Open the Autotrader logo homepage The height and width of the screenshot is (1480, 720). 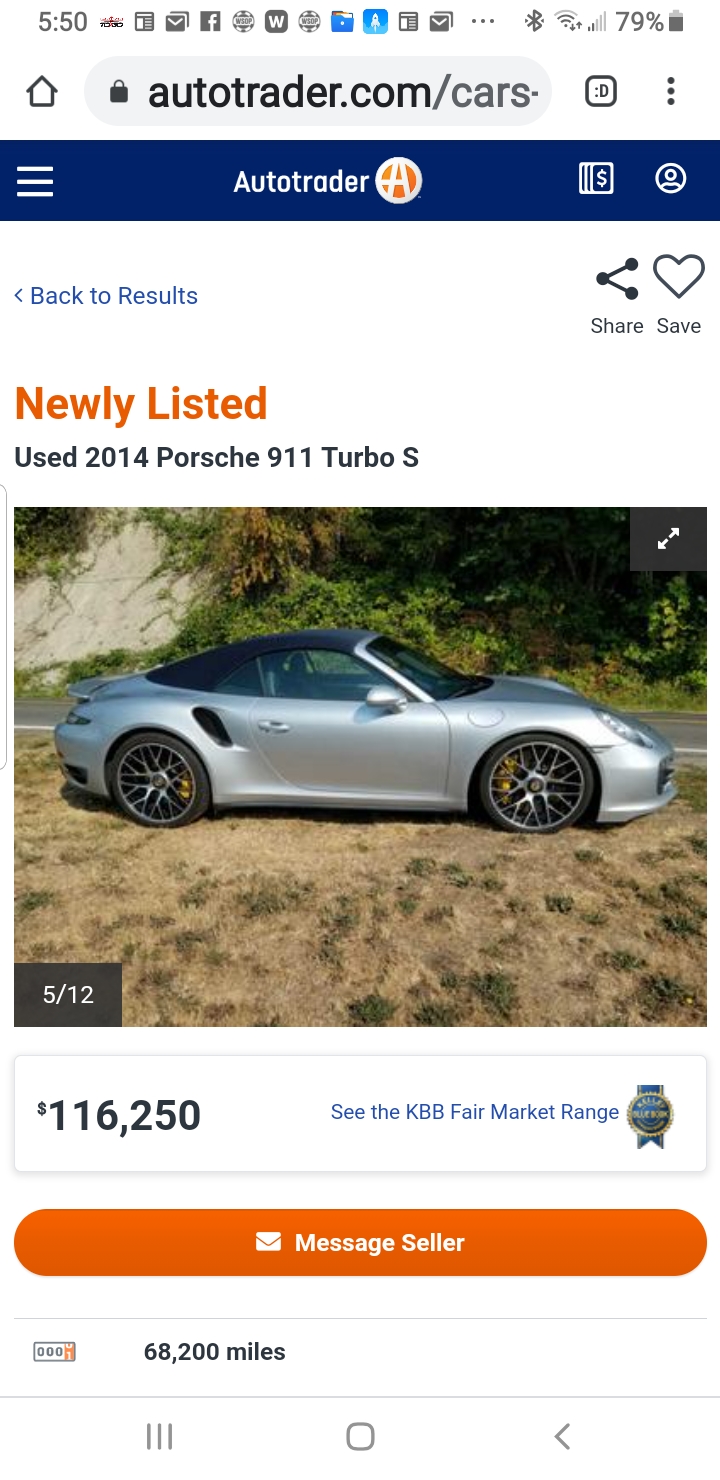pos(328,181)
